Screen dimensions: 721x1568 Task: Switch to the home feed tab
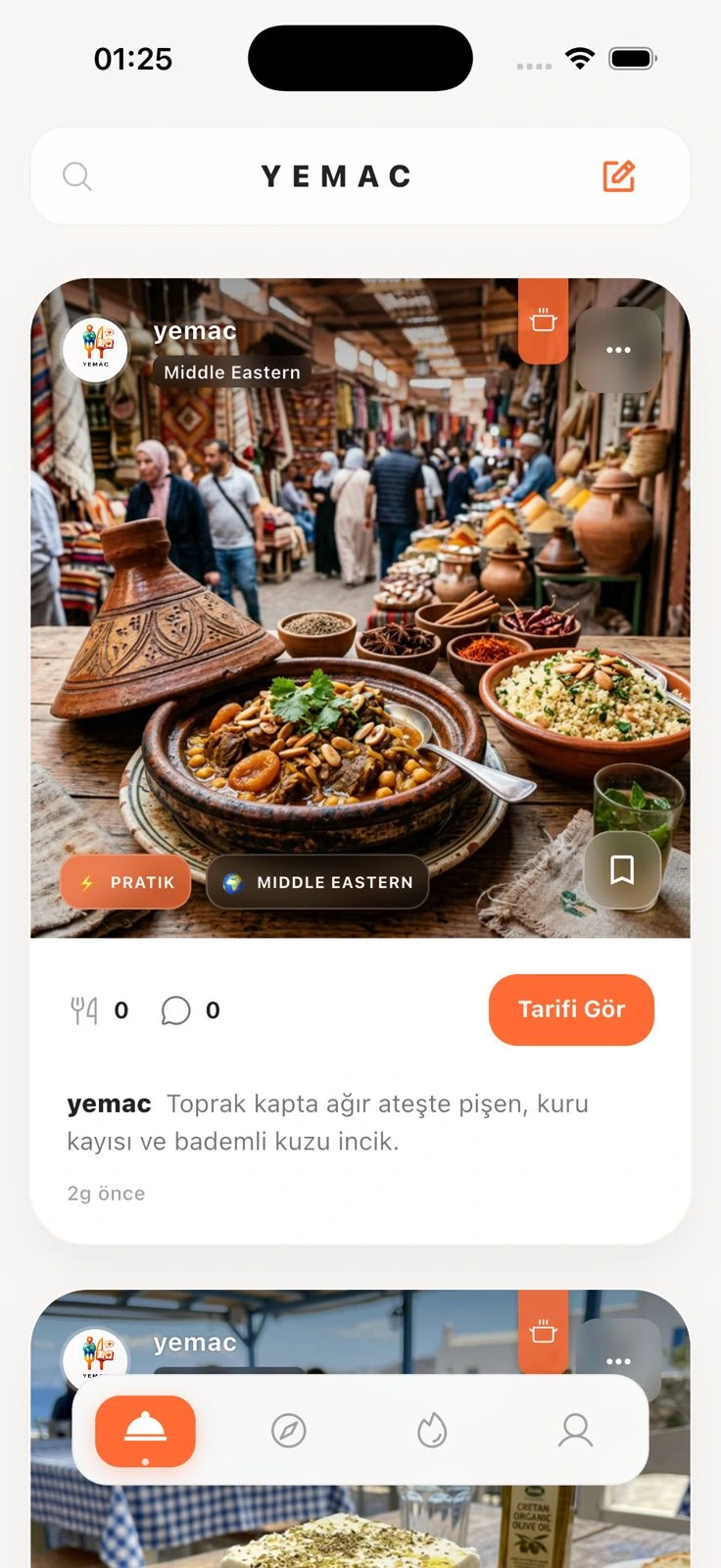145,1431
